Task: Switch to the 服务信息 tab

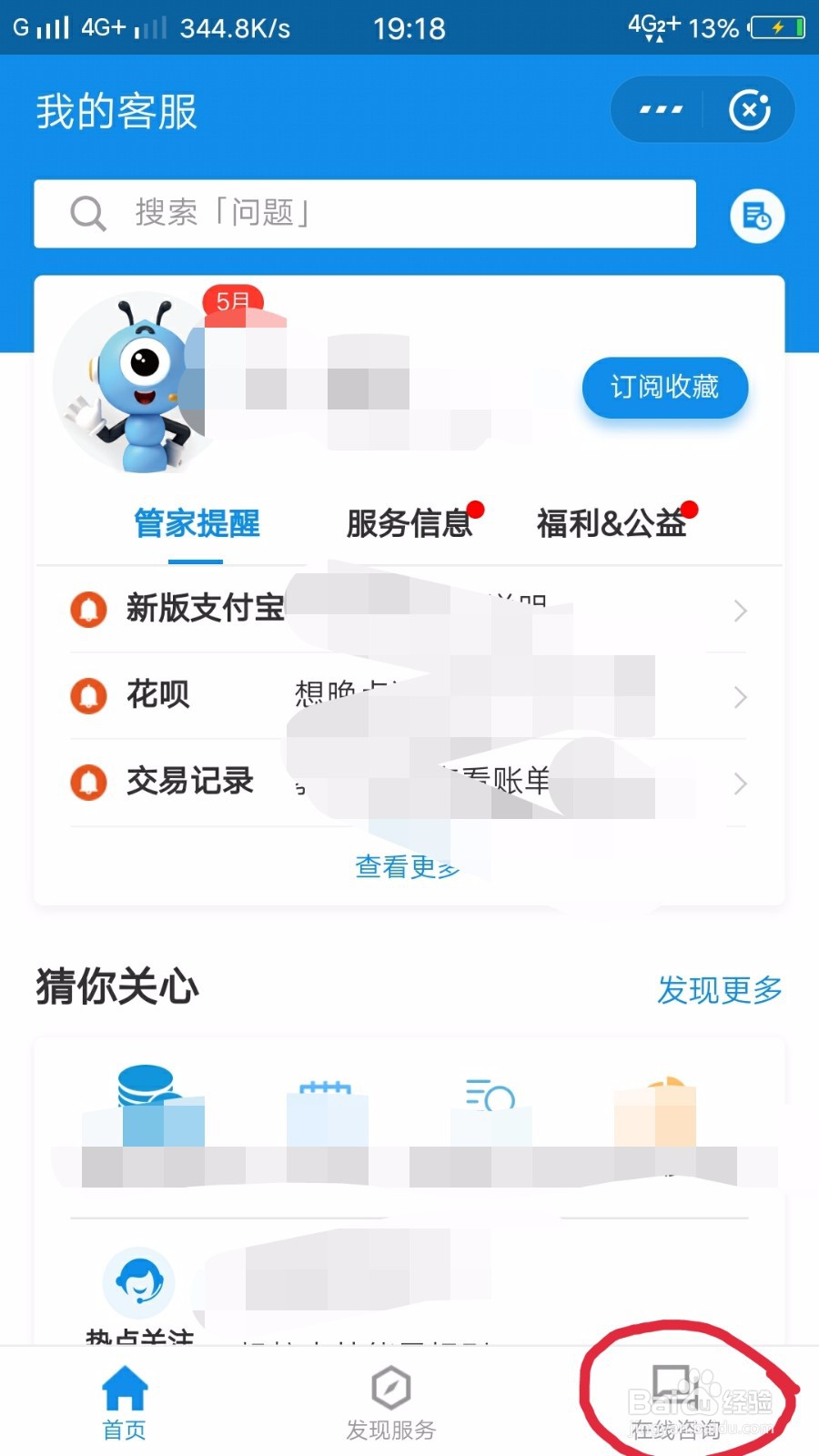Action: [x=409, y=523]
